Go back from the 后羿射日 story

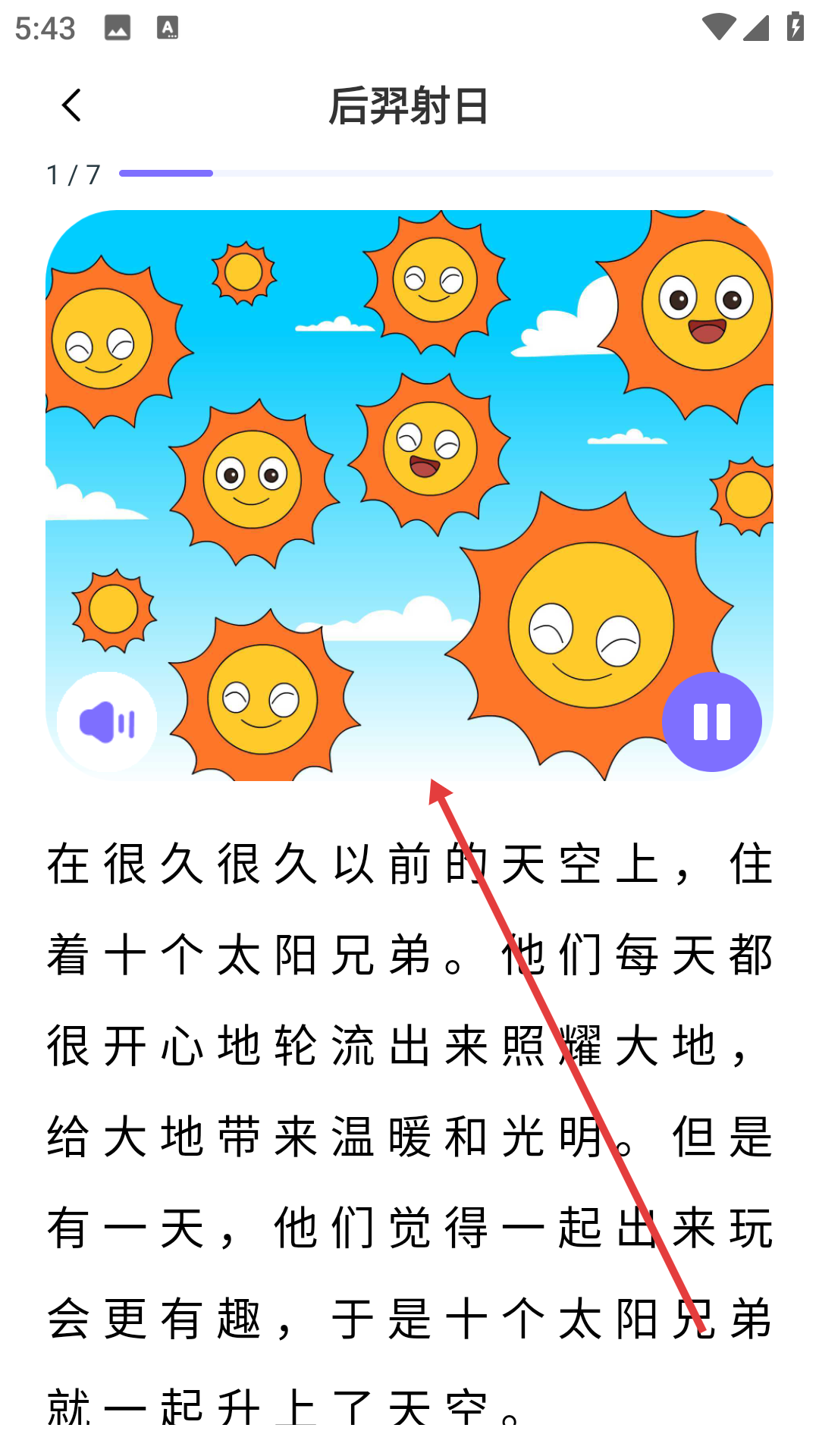pyautogui.click(x=72, y=105)
